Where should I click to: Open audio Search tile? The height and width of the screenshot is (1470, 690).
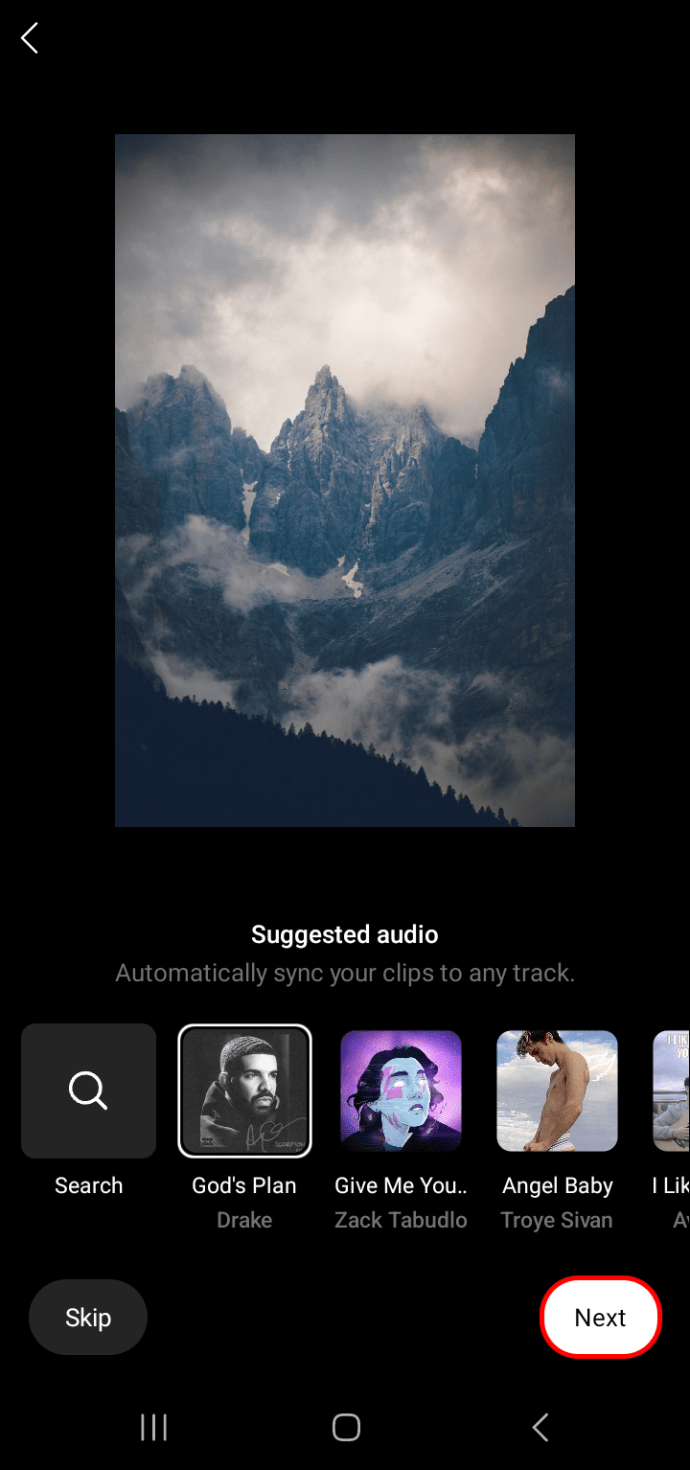coord(88,1091)
